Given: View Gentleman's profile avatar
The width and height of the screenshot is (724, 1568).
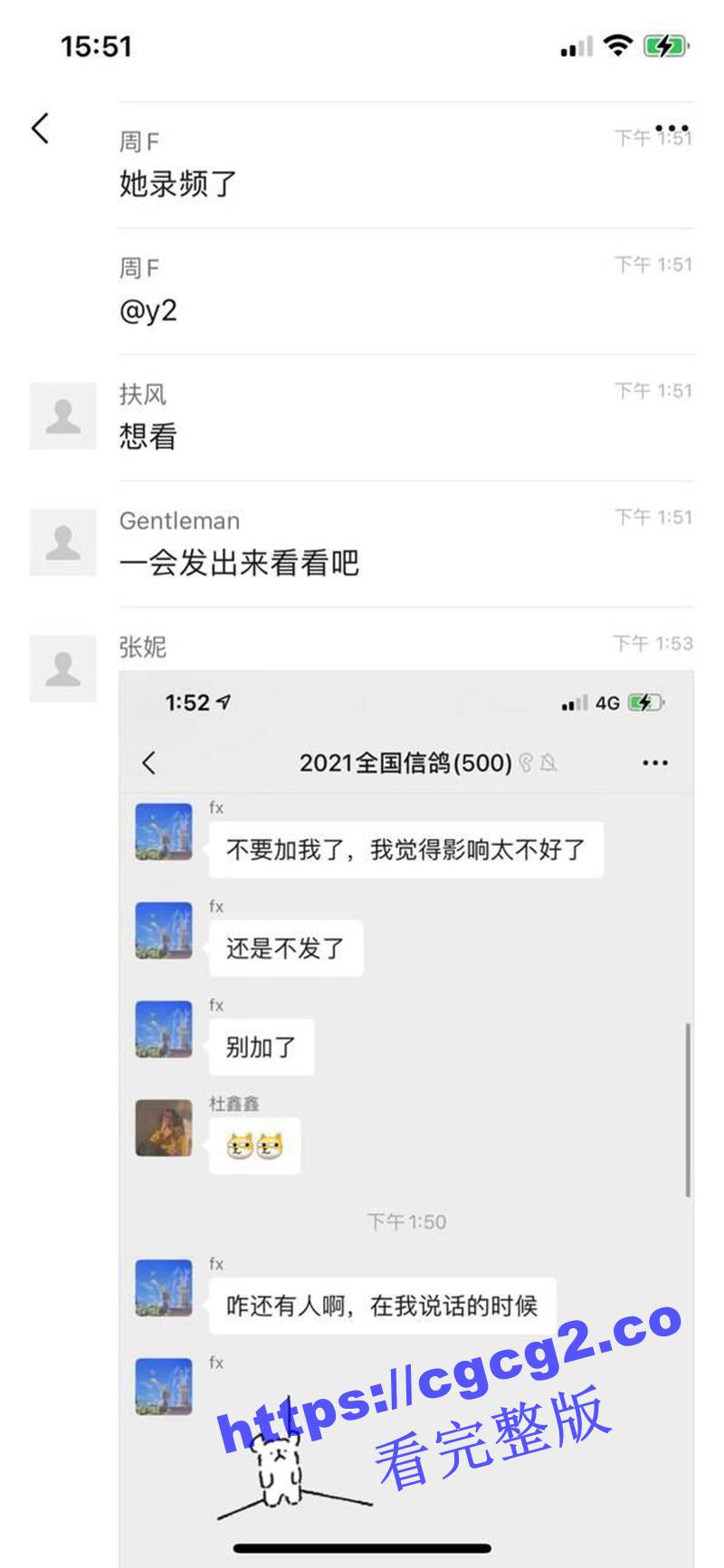Looking at the screenshot, I should 63,543.
